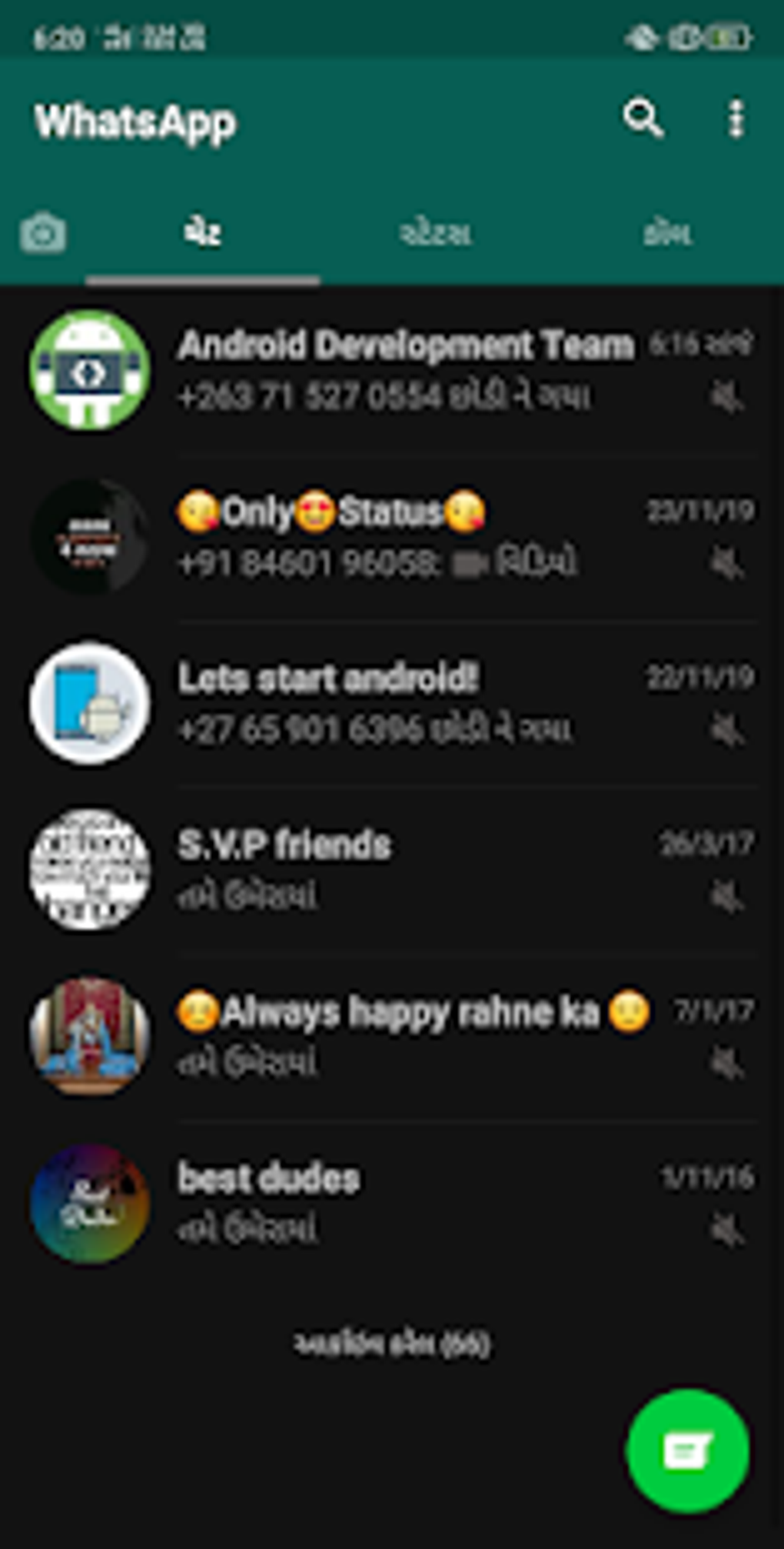Open the camera tab
The width and height of the screenshot is (784, 1549).
coord(43,233)
